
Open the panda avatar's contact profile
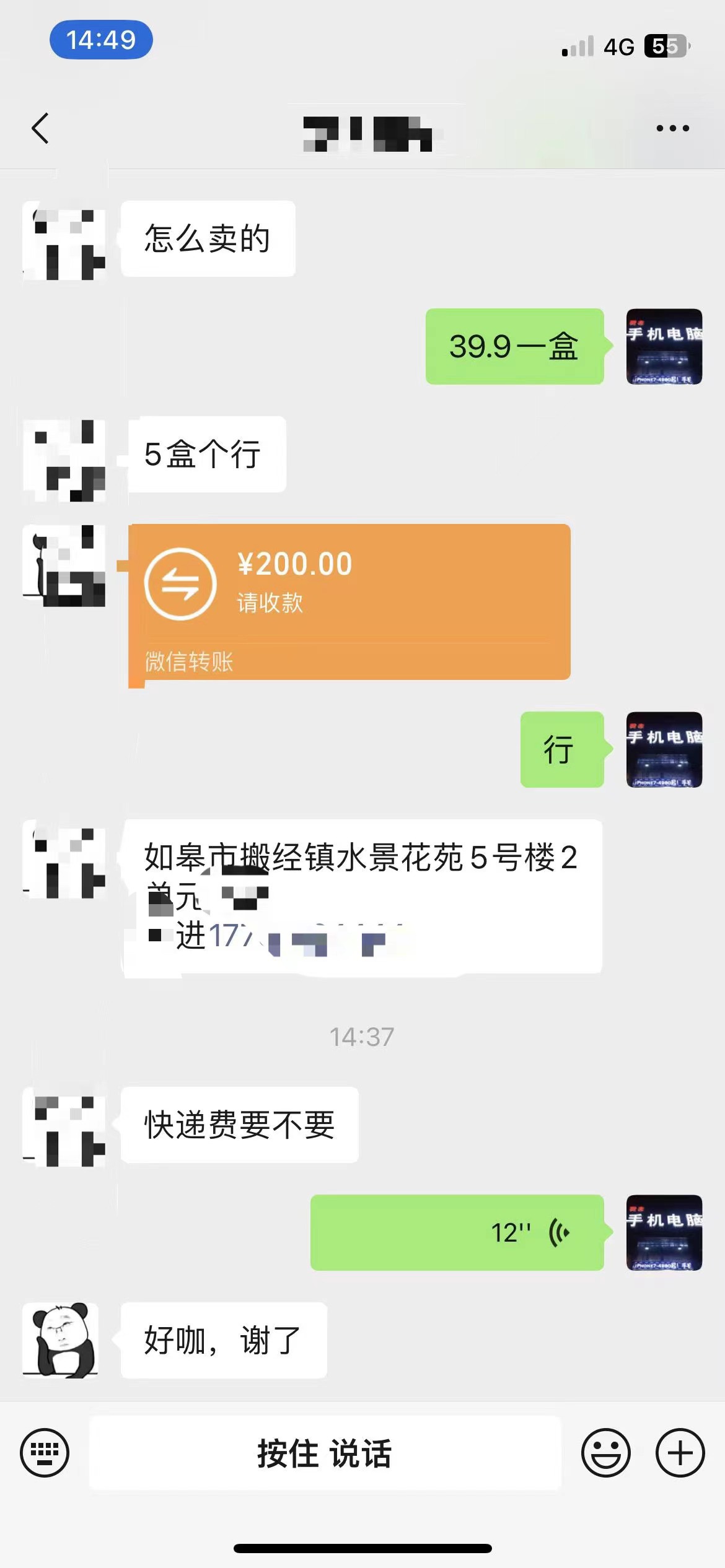61,1341
